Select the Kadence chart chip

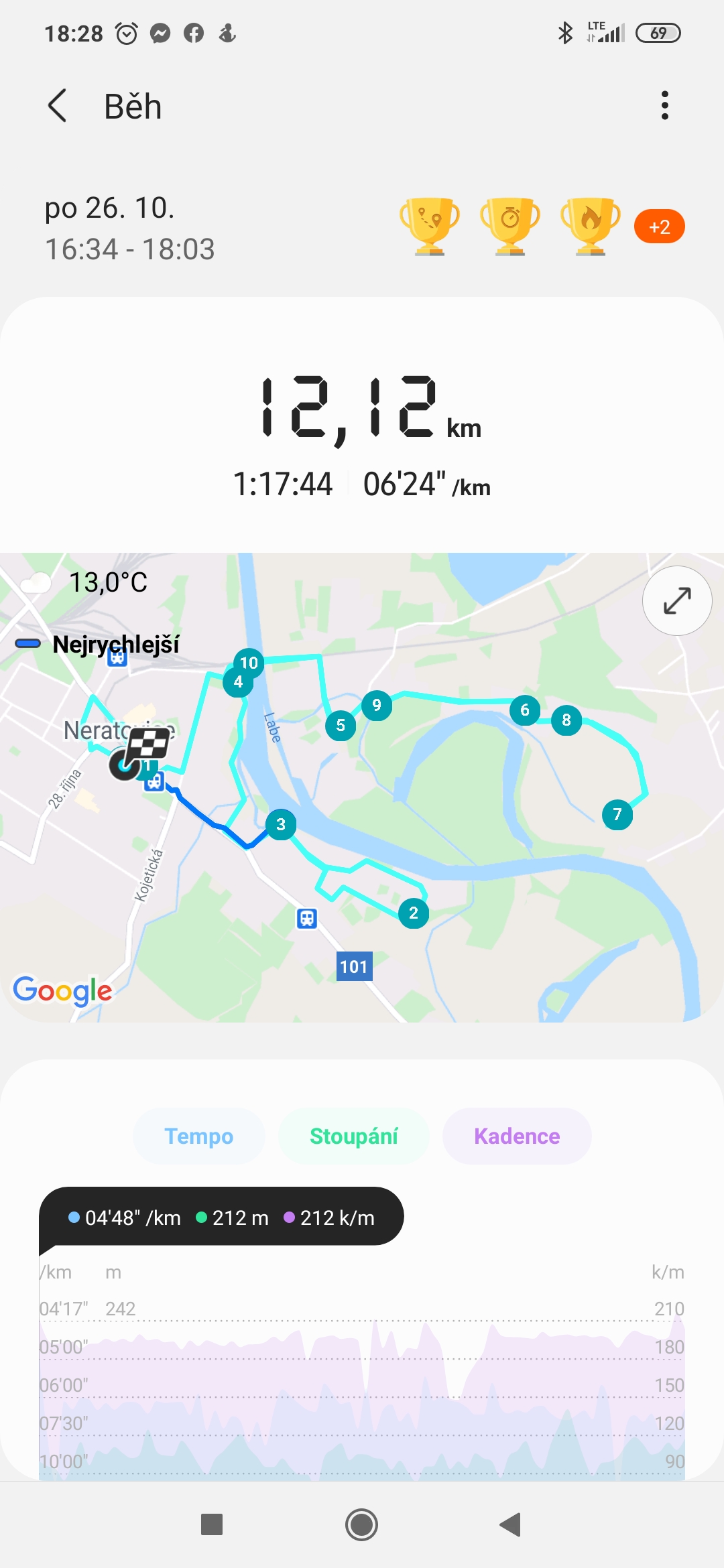517,1136
